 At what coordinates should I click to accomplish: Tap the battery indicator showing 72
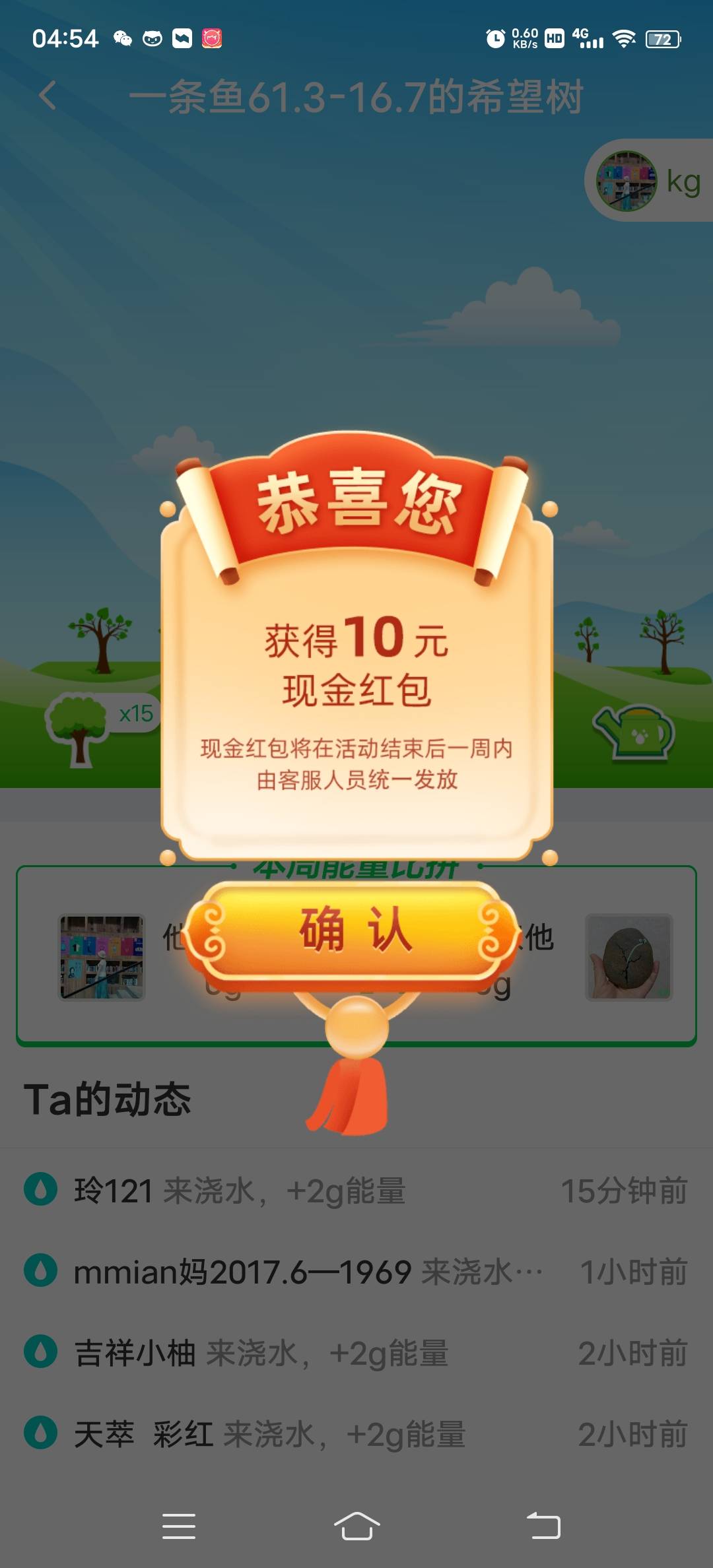662,38
